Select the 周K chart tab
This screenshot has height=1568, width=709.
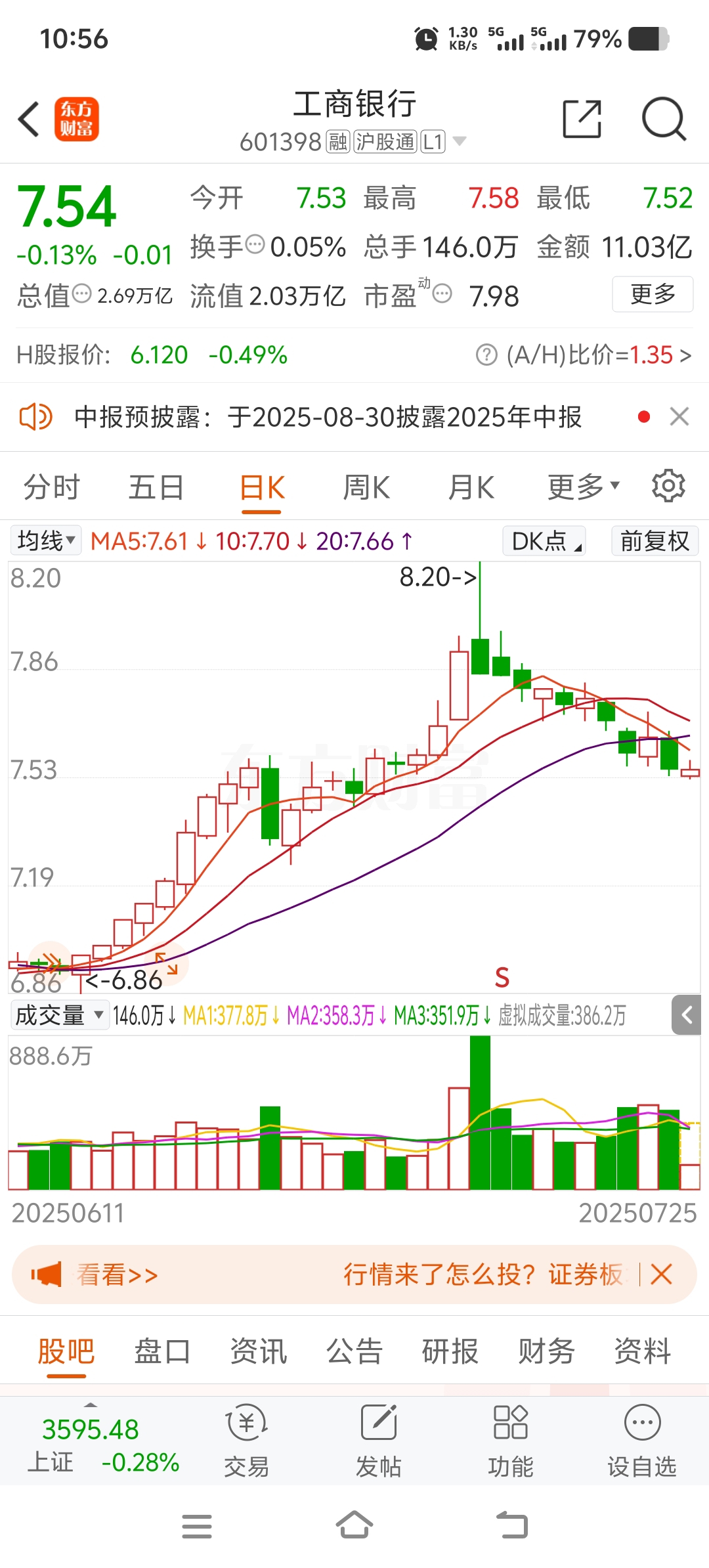(x=366, y=487)
